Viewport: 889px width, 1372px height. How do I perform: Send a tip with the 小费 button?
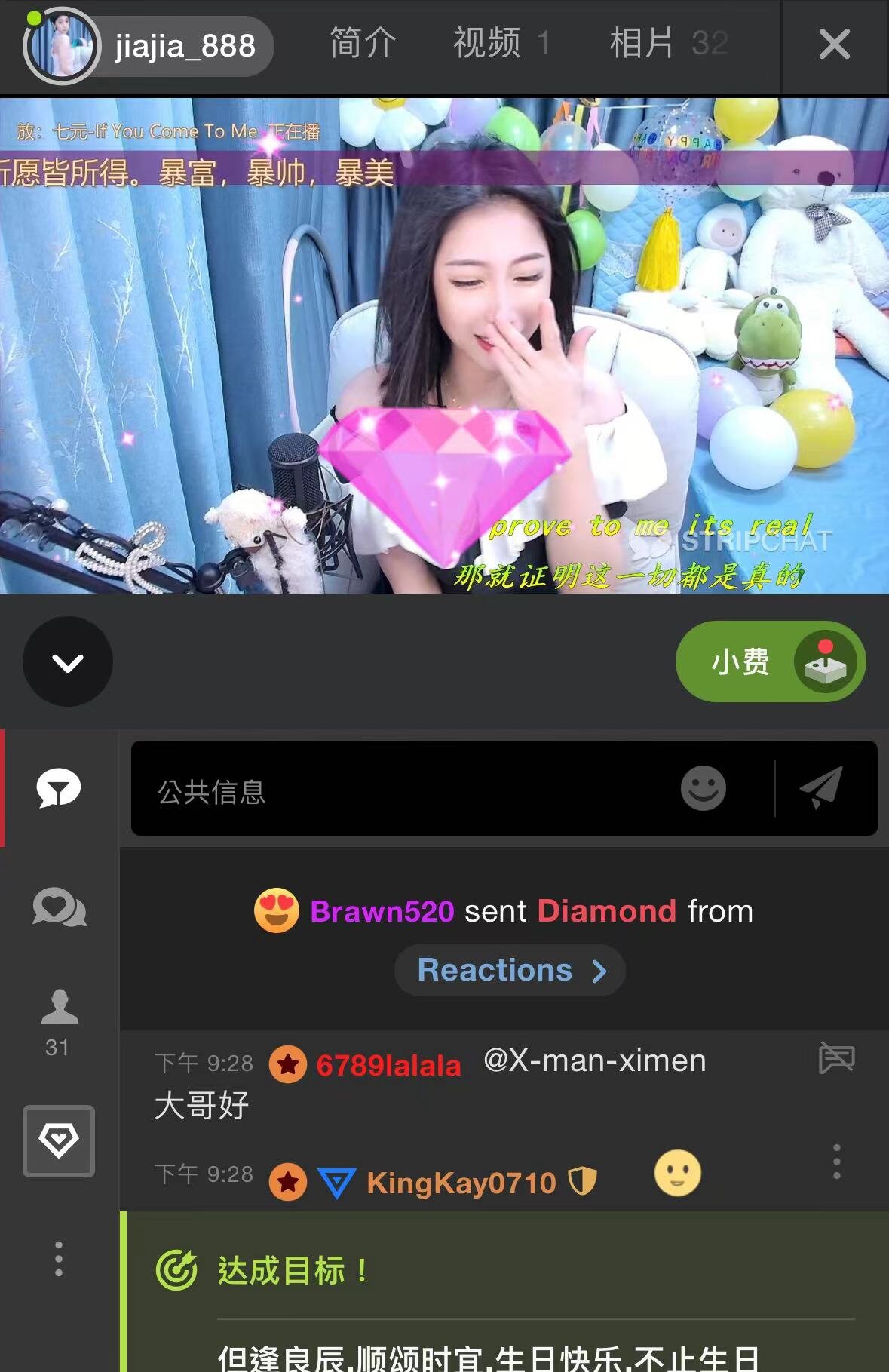pos(770,661)
